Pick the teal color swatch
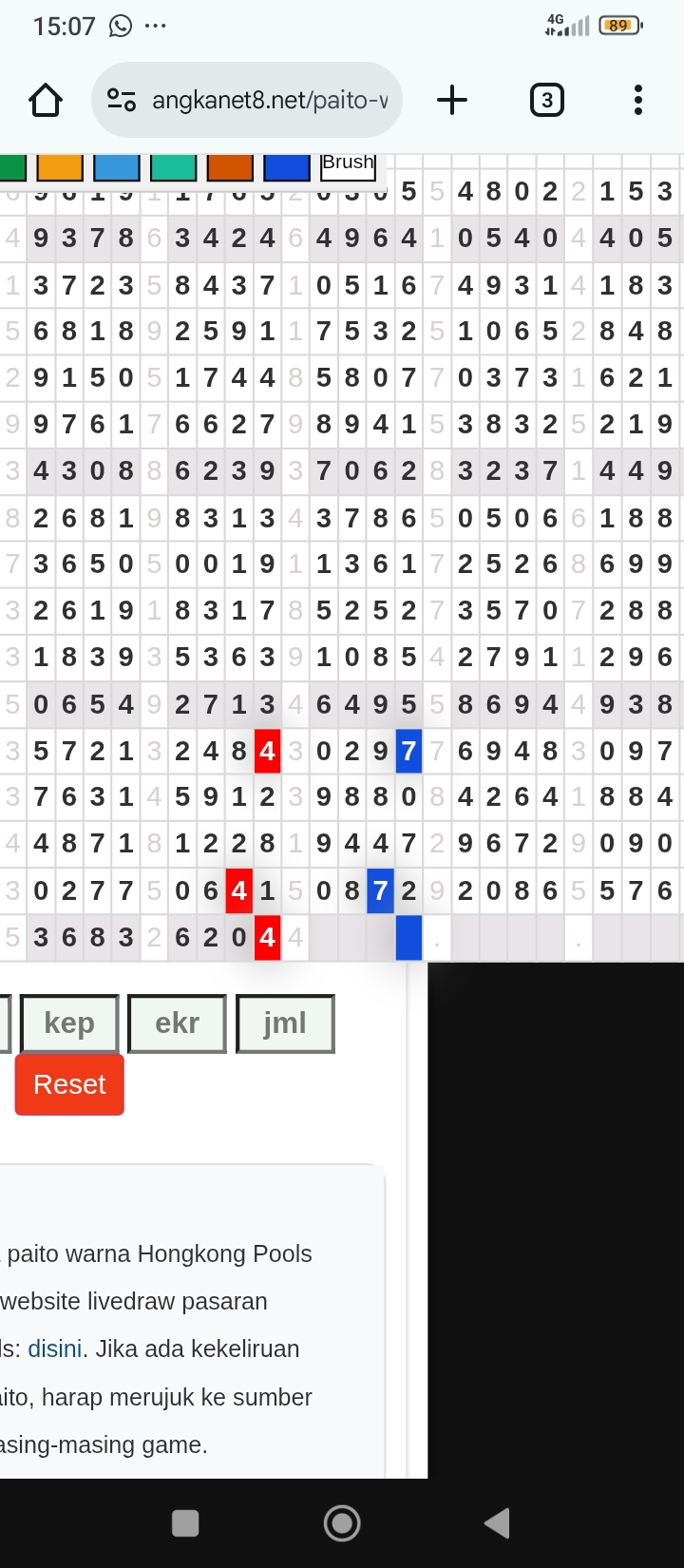 click(x=173, y=167)
